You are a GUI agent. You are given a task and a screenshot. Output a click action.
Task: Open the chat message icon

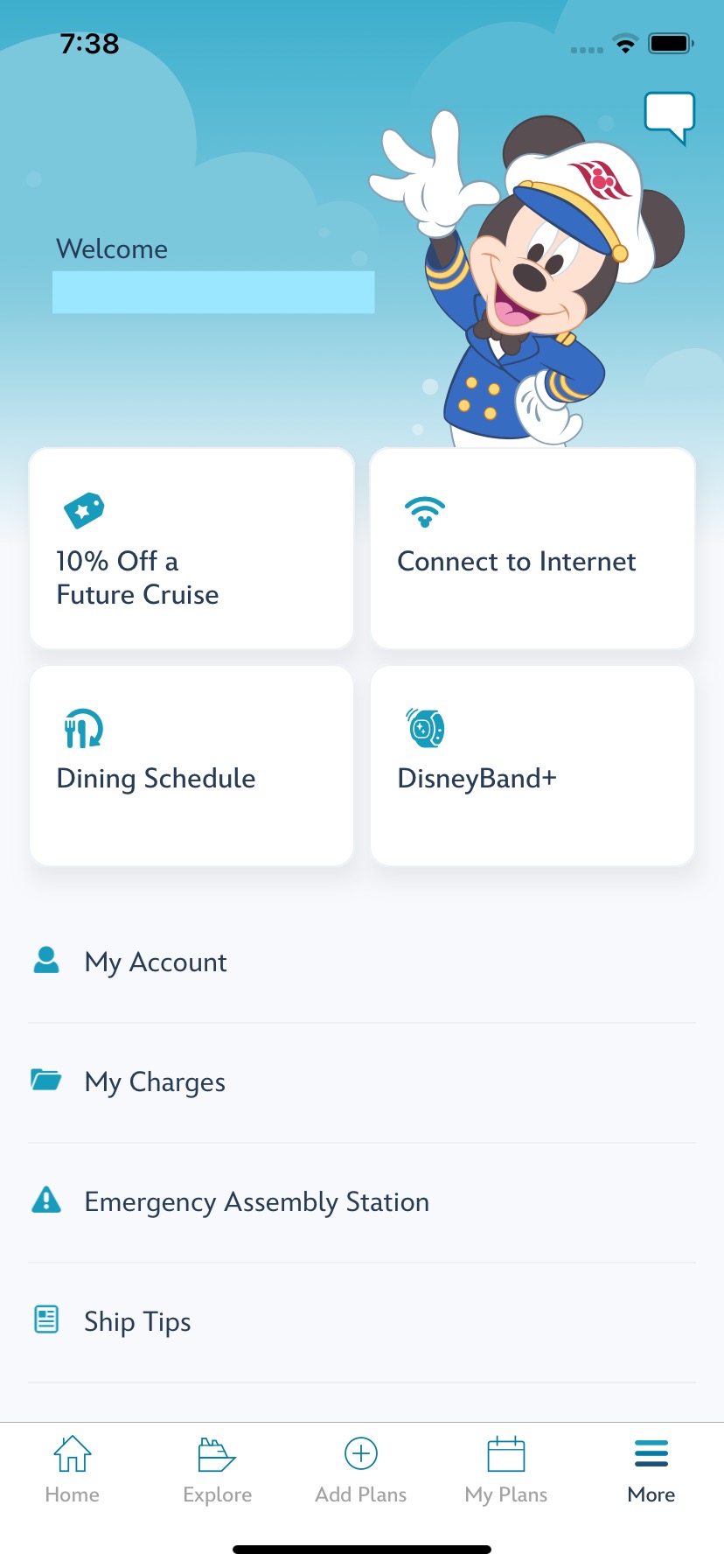pyautogui.click(x=669, y=116)
